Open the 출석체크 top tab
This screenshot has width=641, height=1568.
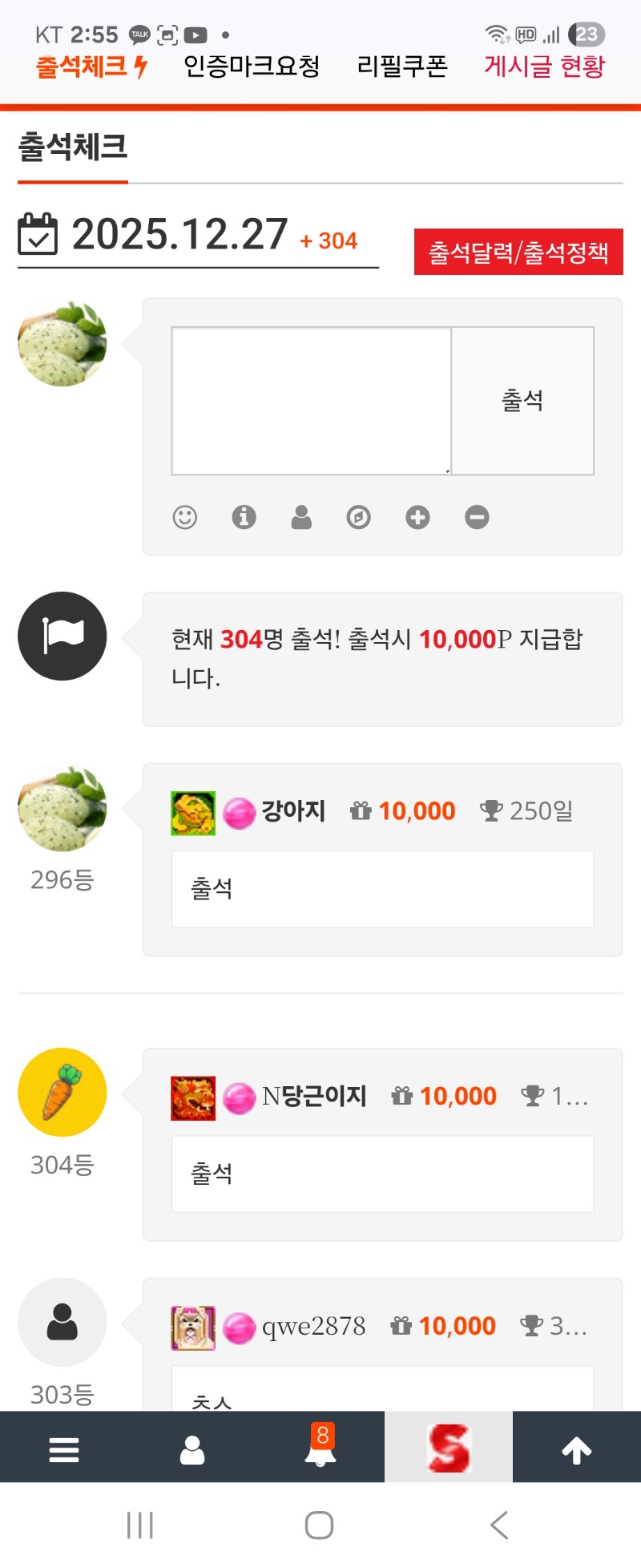click(91, 67)
